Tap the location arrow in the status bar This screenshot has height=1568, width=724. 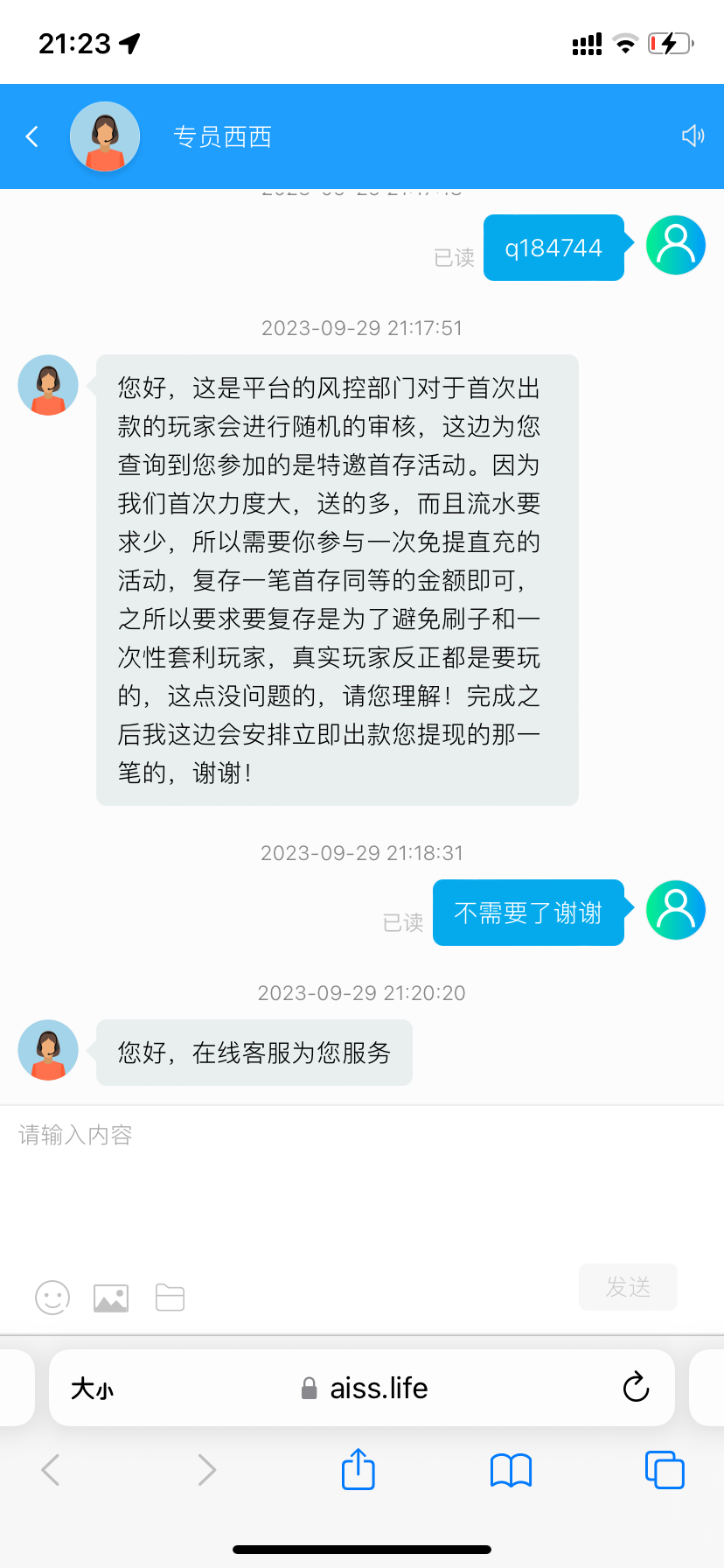pyautogui.click(x=129, y=42)
